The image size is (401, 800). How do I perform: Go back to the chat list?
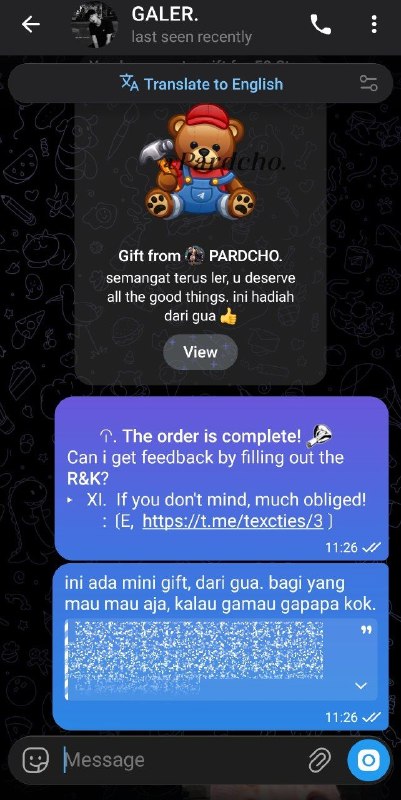[31, 24]
